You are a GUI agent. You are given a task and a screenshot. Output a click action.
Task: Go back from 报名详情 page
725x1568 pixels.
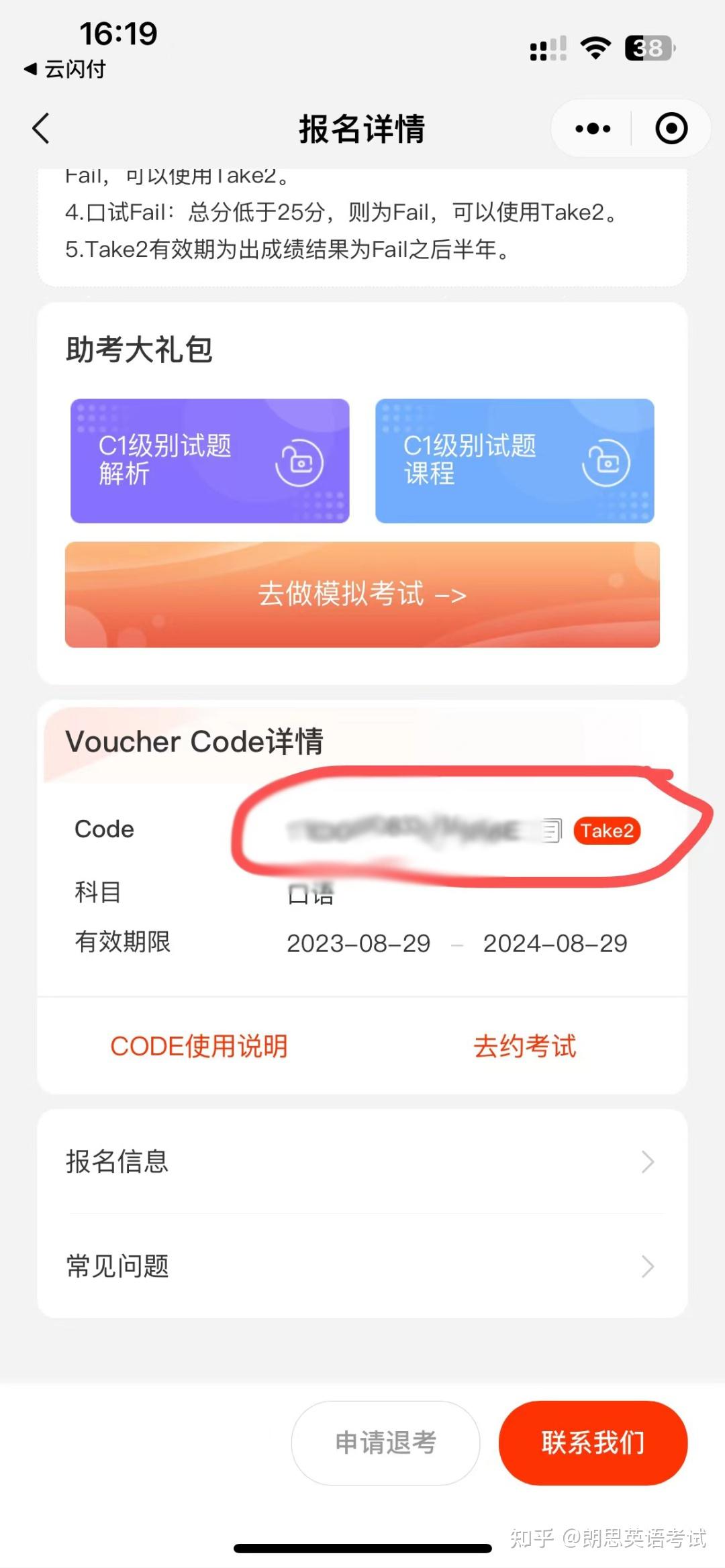42,128
